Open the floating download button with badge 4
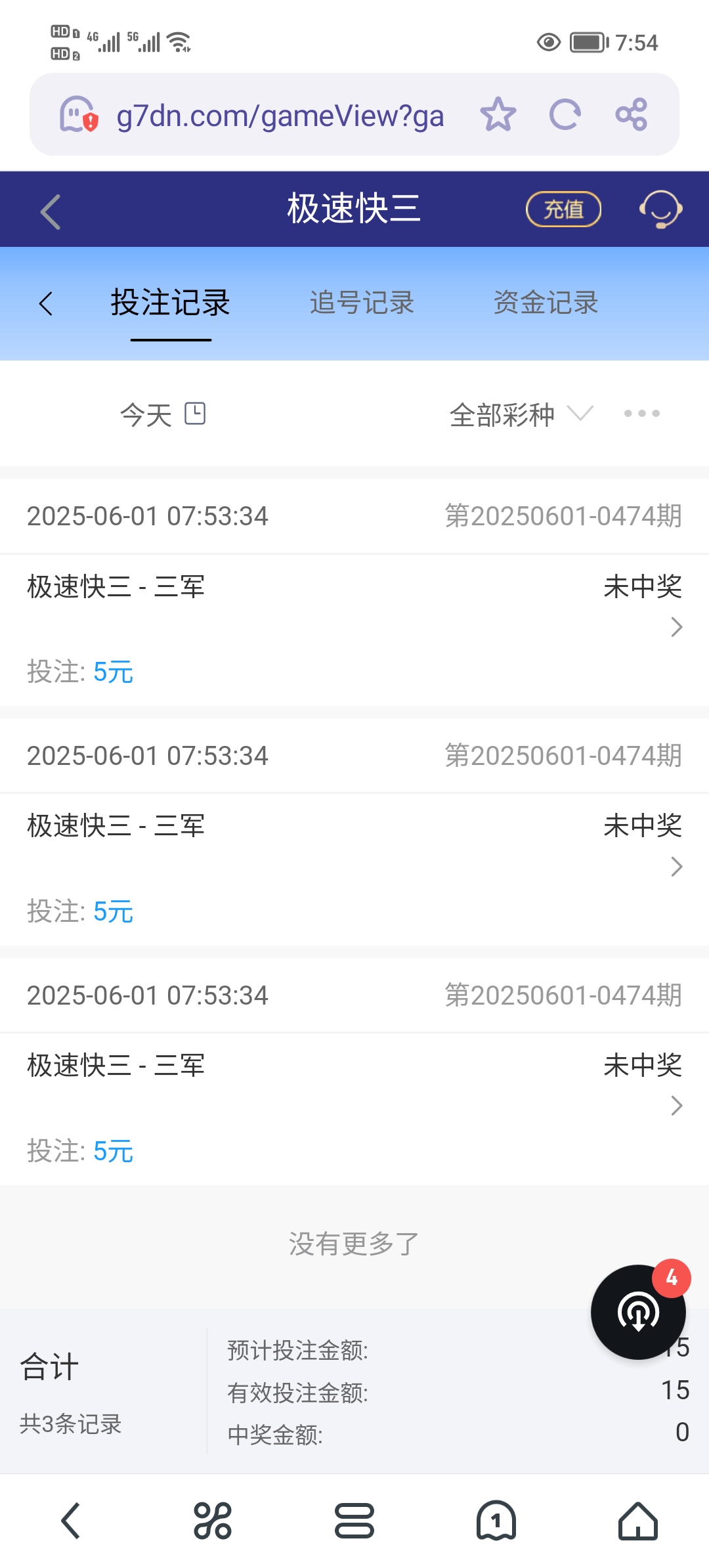This screenshot has height=1568, width=709. (637, 1312)
